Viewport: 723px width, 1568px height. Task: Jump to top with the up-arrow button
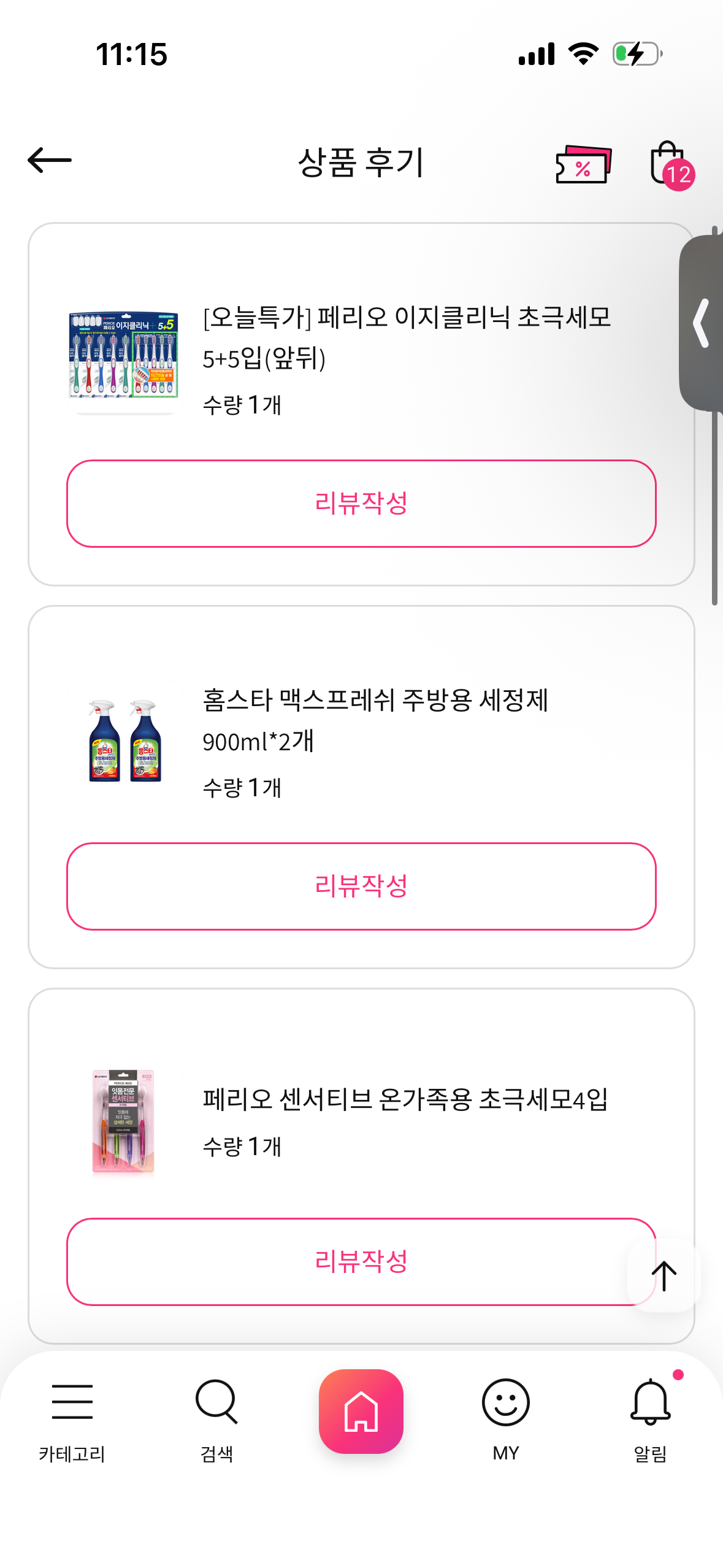coord(664,1276)
